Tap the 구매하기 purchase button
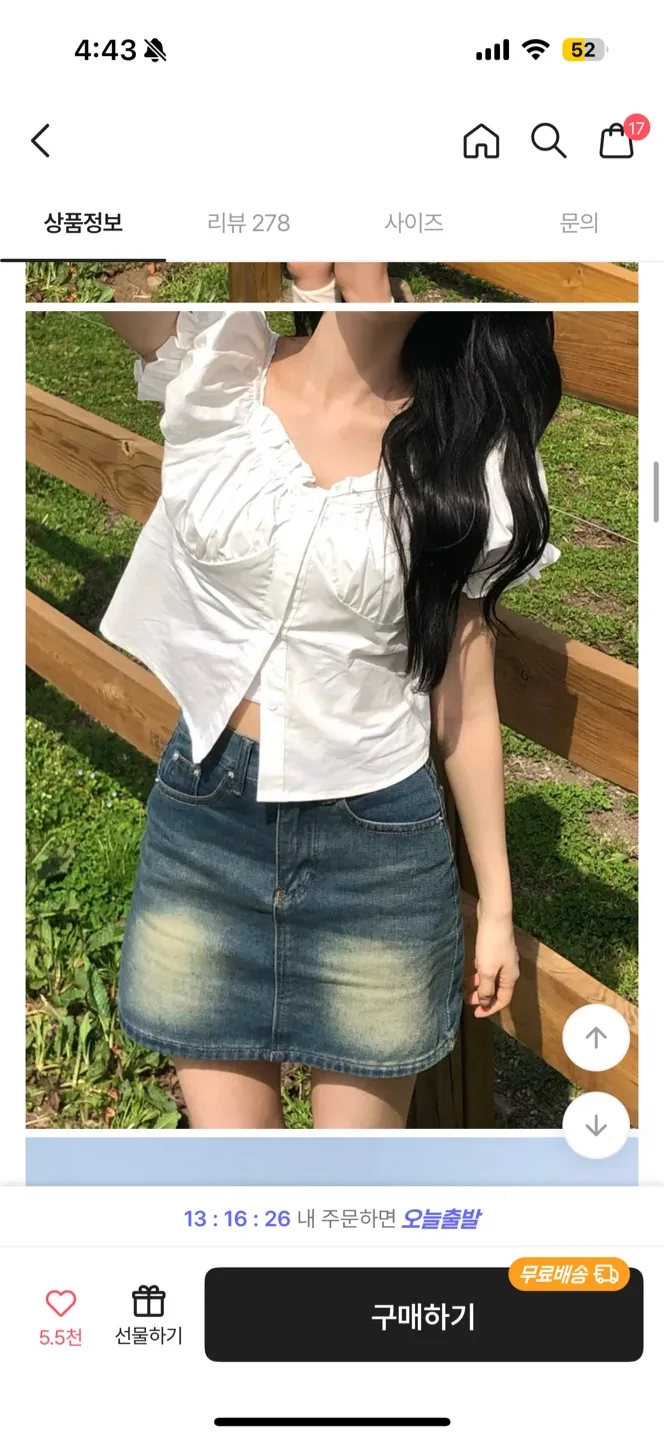The height and width of the screenshot is (1440, 664). [x=423, y=1315]
